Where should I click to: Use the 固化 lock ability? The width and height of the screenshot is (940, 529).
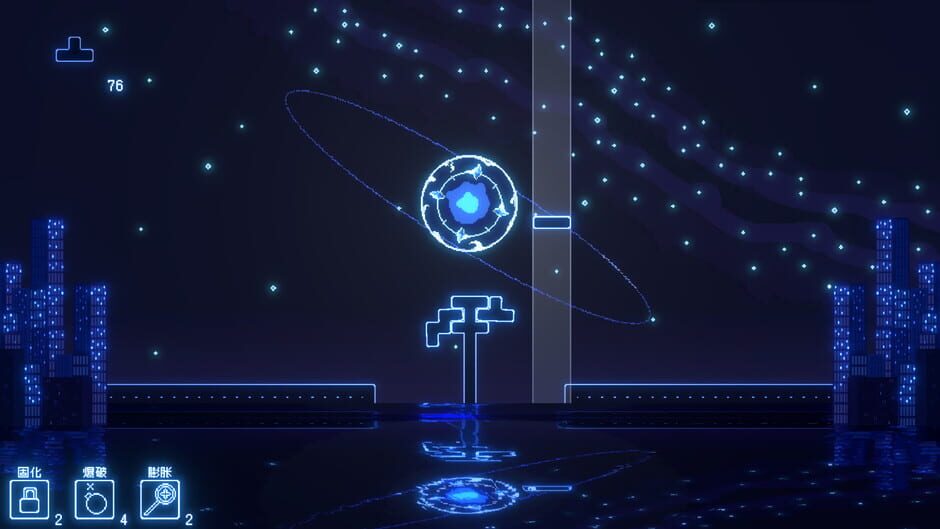click(28, 499)
